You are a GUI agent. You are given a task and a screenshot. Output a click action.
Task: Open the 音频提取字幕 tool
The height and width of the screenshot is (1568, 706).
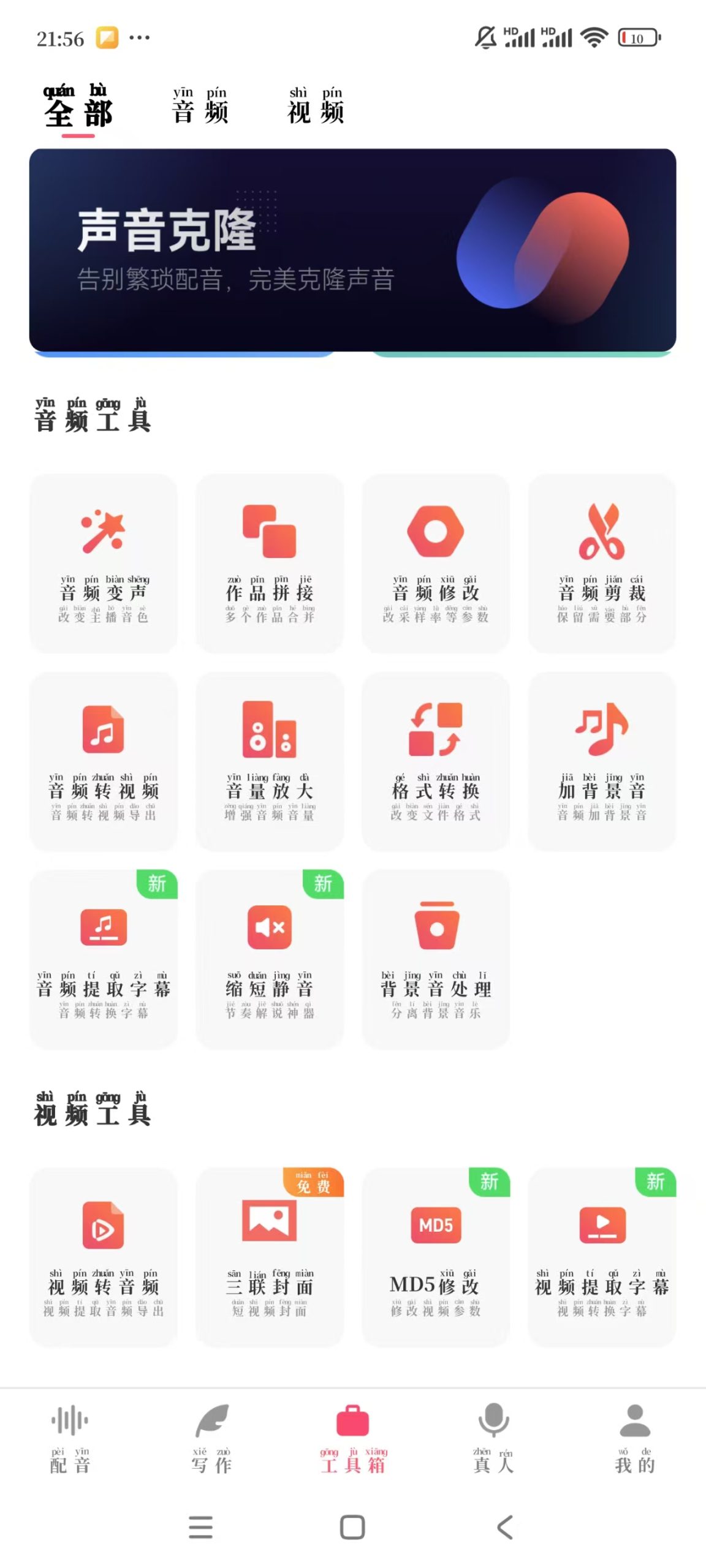[x=104, y=959]
